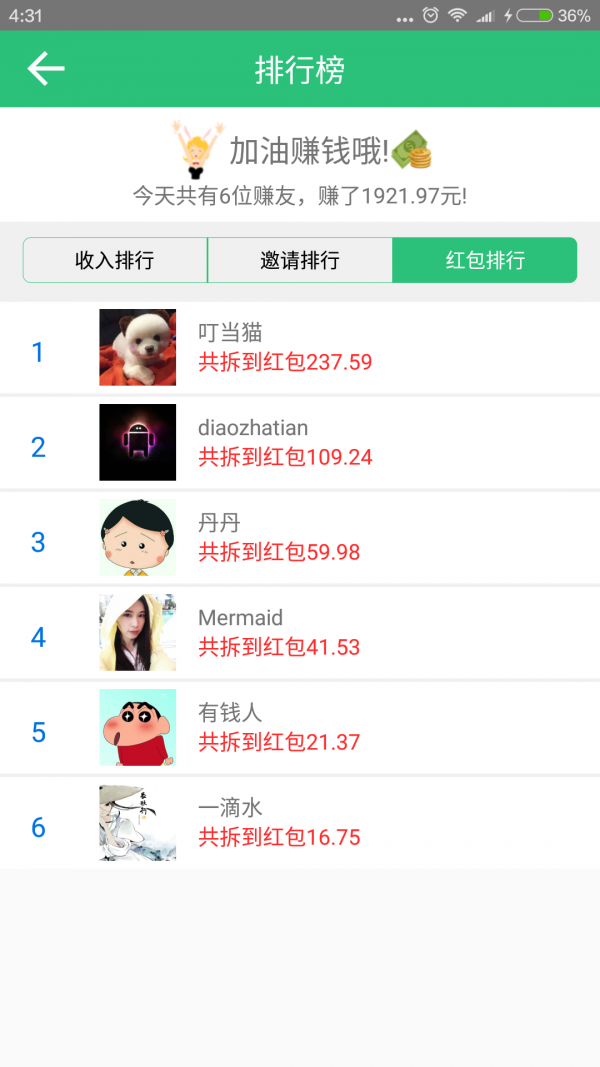Open the row for 有钱人

pyautogui.click(x=300, y=728)
